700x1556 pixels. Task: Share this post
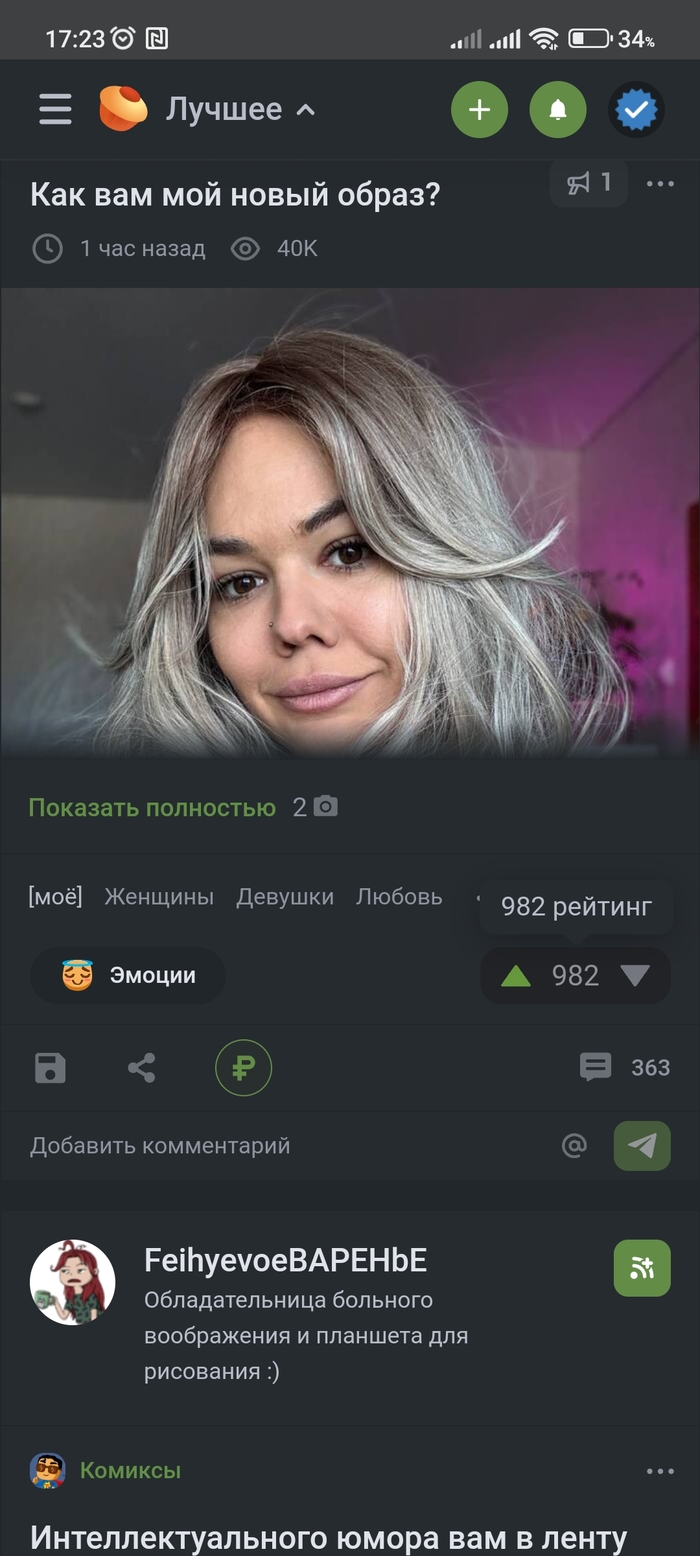(x=142, y=1068)
